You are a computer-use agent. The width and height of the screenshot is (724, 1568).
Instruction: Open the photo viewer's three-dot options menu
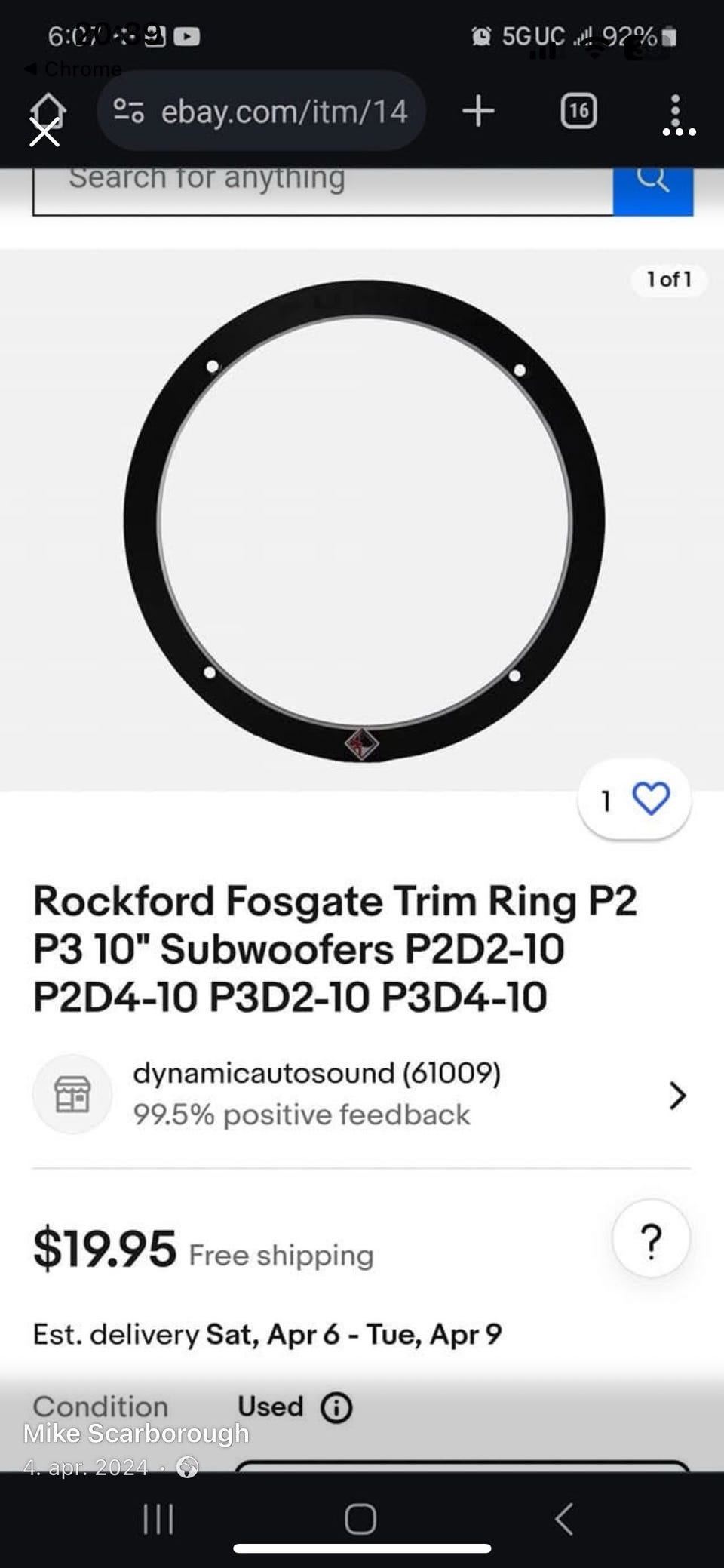click(679, 131)
